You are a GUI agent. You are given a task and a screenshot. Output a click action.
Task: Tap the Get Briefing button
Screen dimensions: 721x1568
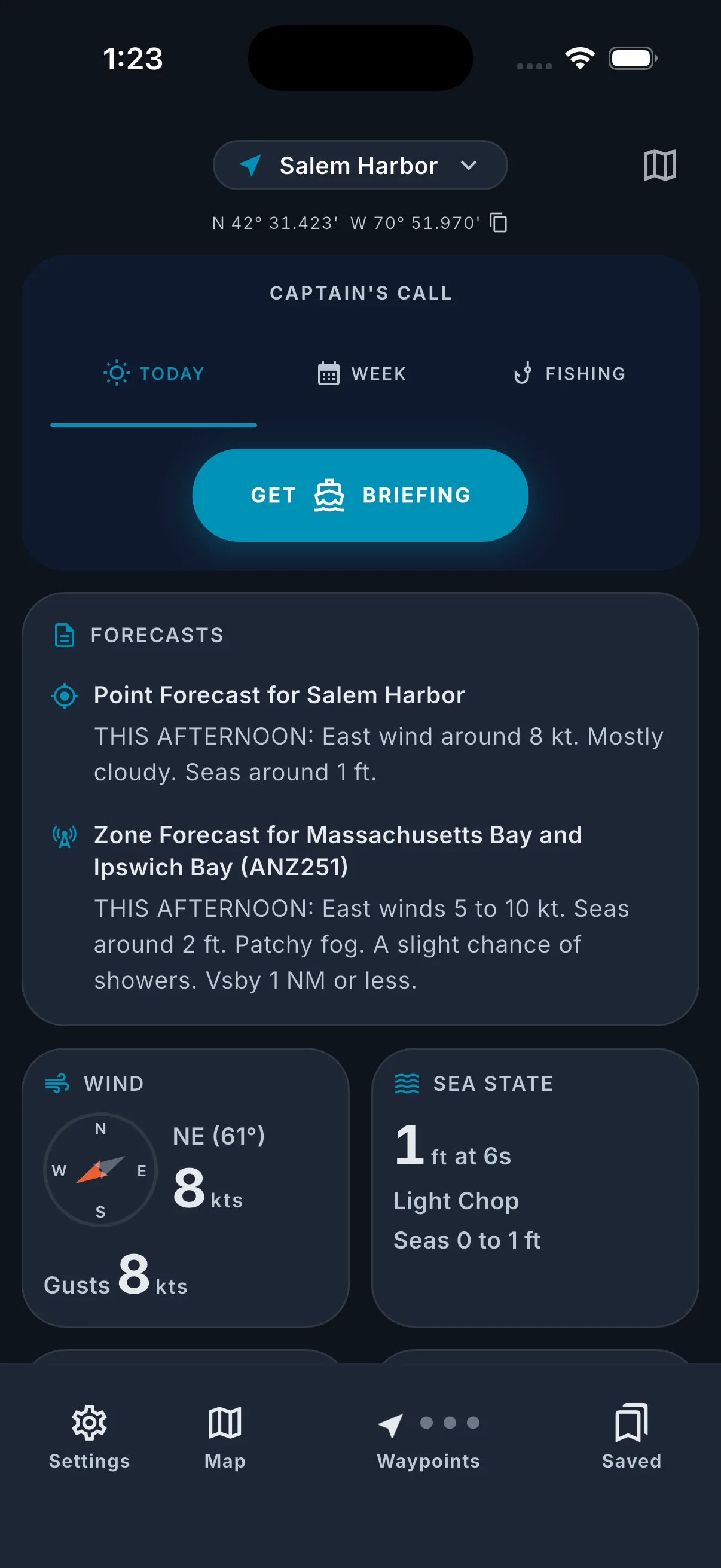point(360,495)
